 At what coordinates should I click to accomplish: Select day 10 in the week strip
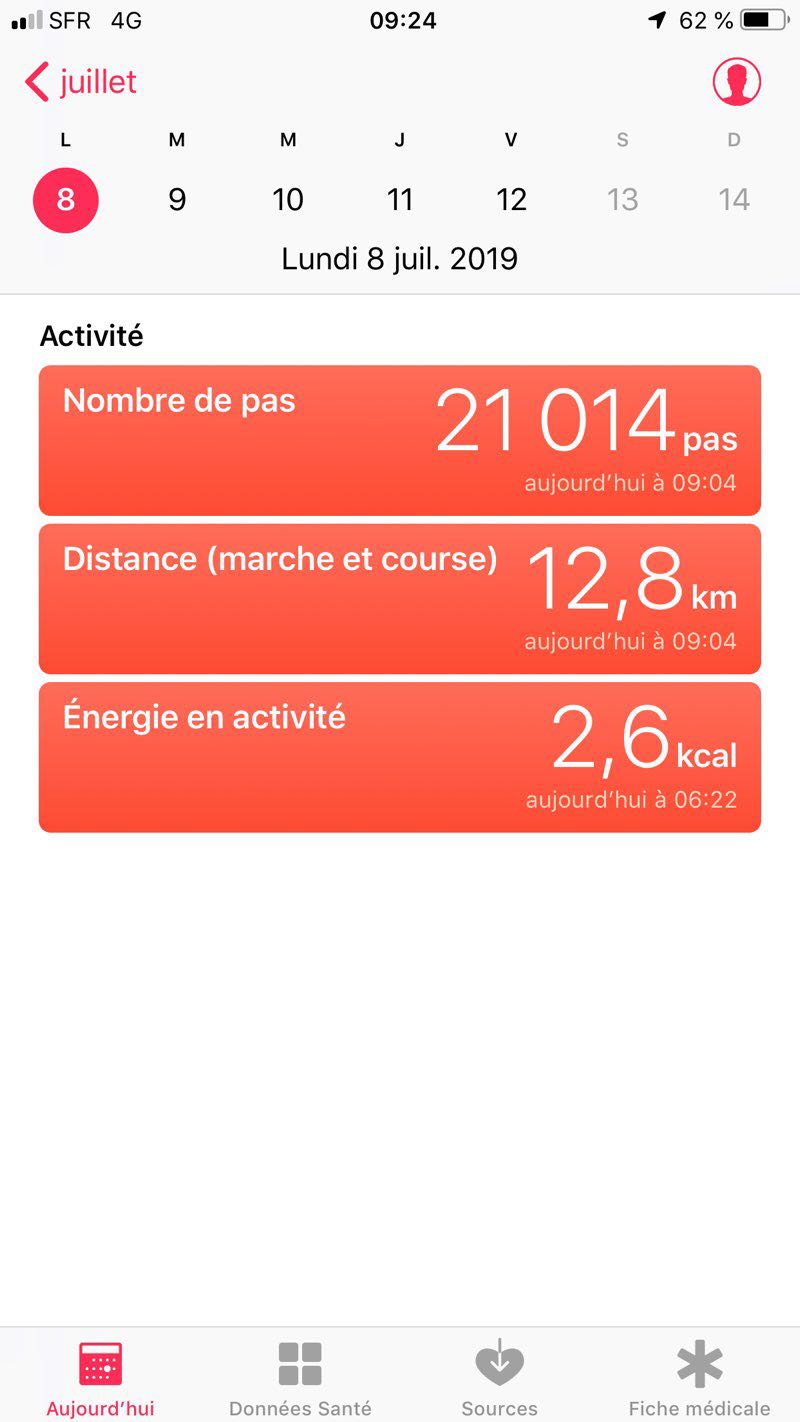pos(288,200)
